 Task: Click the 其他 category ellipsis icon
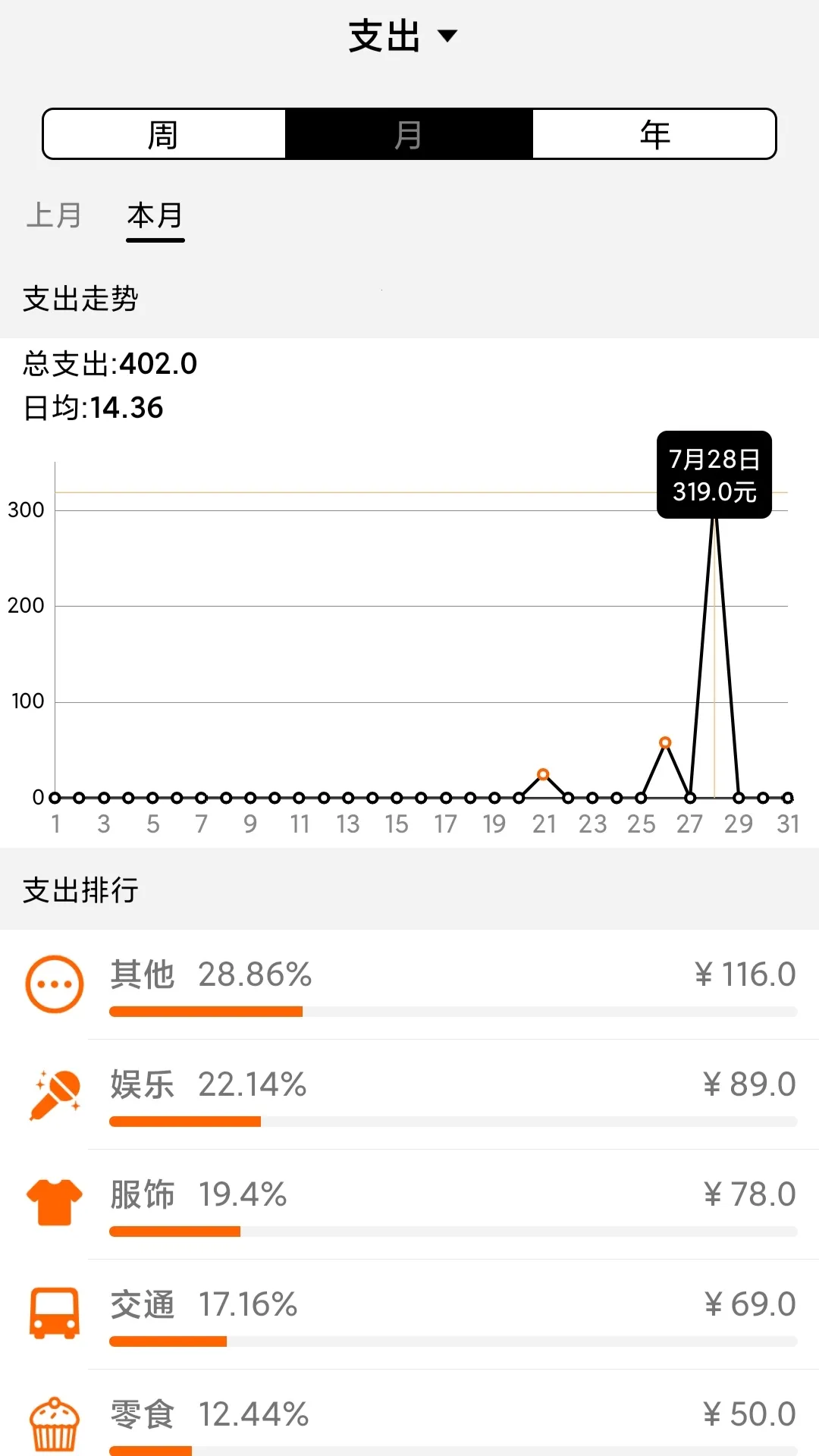(53, 984)
